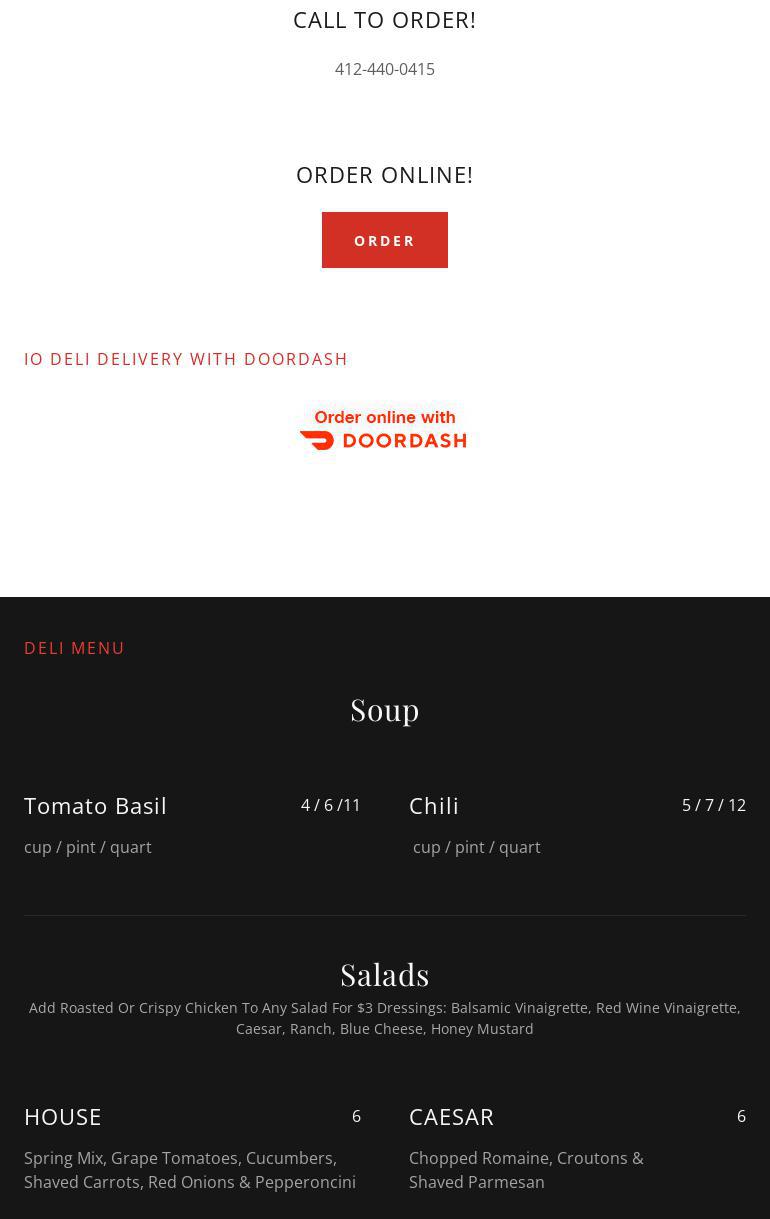Image resolution: width=770 pixels, height=1219 pixels.
Task: Call the phone number 412-440-0415
Action: point(384,69)
